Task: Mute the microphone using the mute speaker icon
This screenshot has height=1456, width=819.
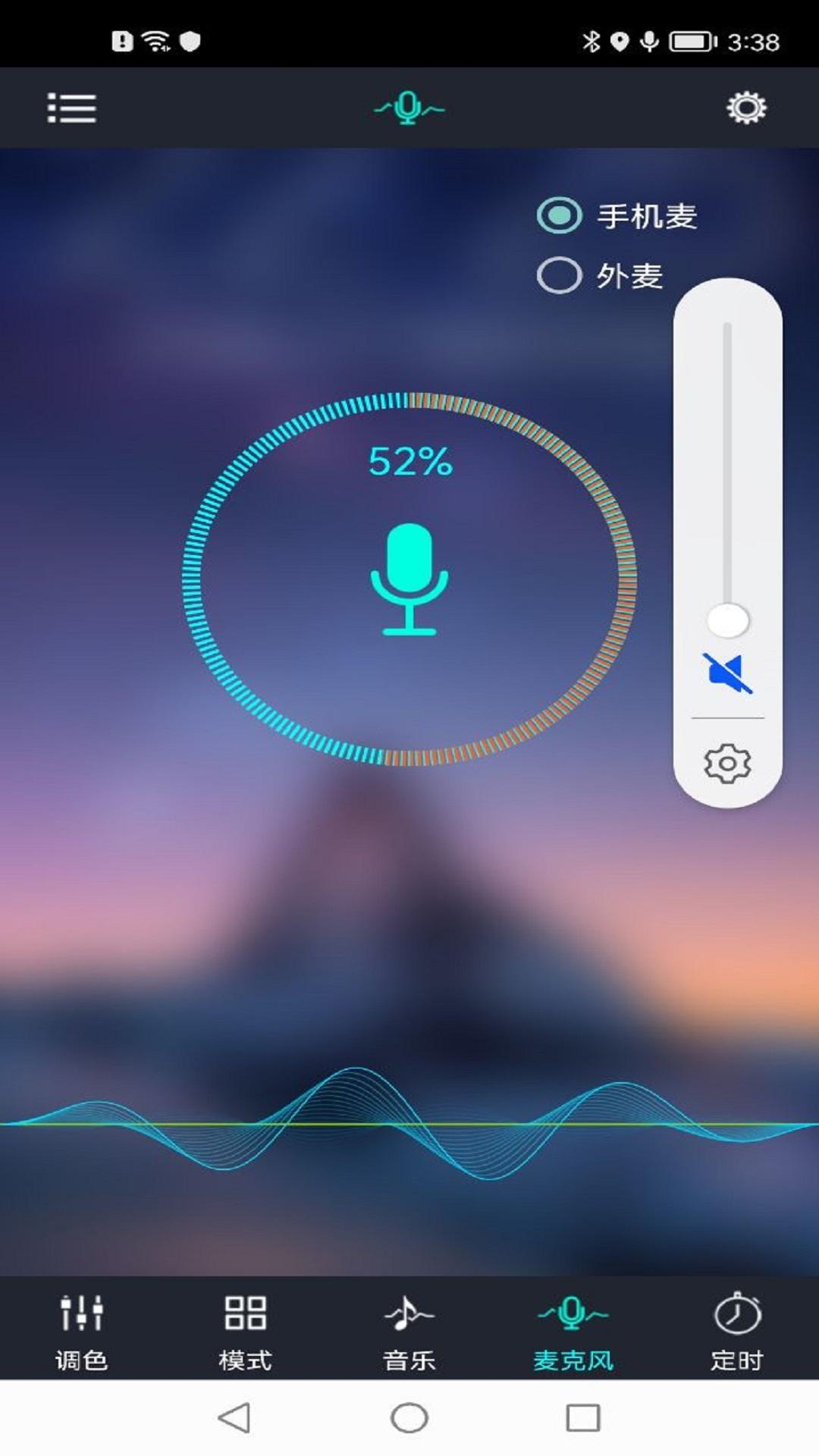Action: pyautogui.click(x=726, y=675)
